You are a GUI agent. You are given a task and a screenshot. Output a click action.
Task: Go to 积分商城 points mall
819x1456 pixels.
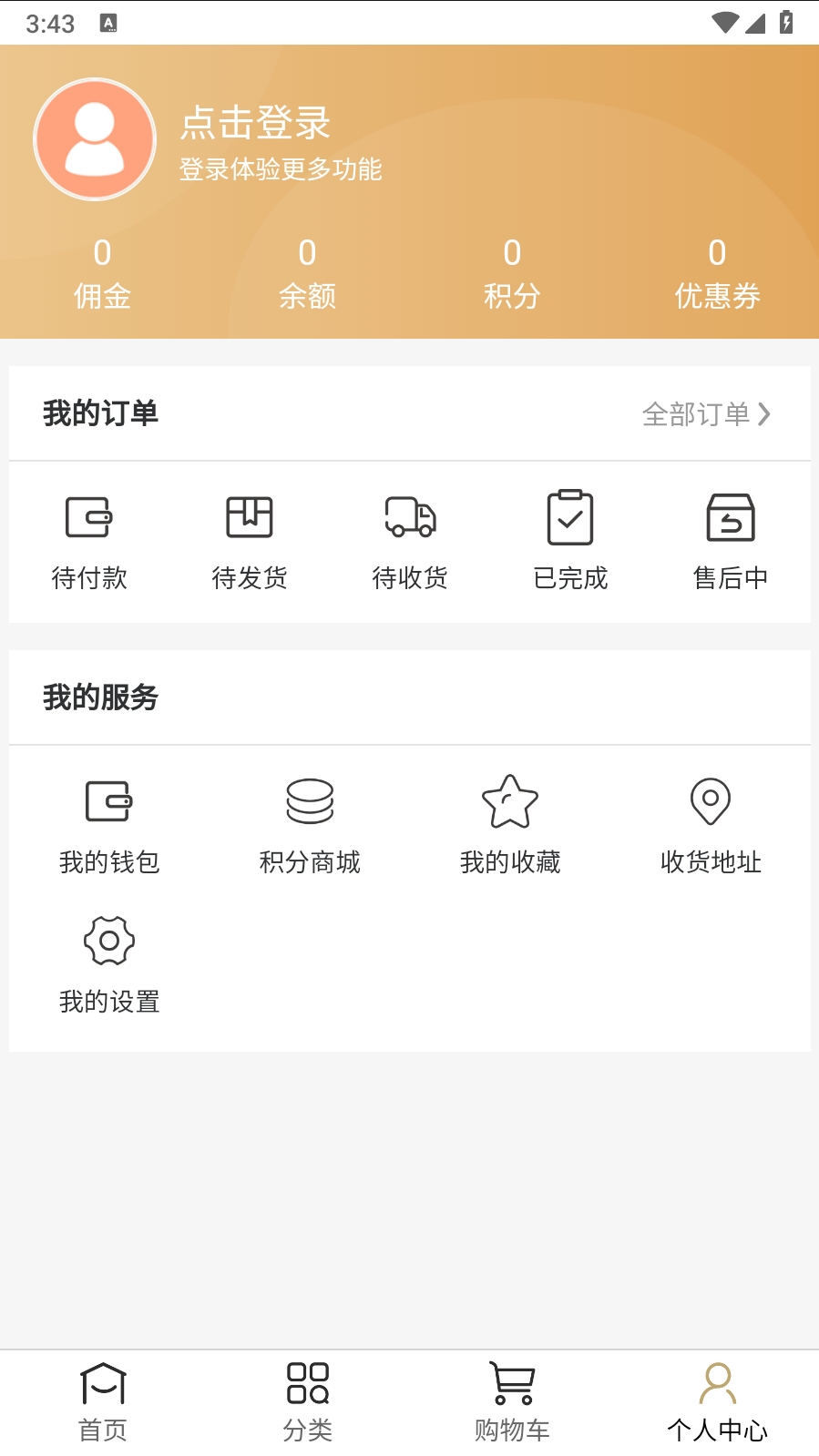[310, 825]
